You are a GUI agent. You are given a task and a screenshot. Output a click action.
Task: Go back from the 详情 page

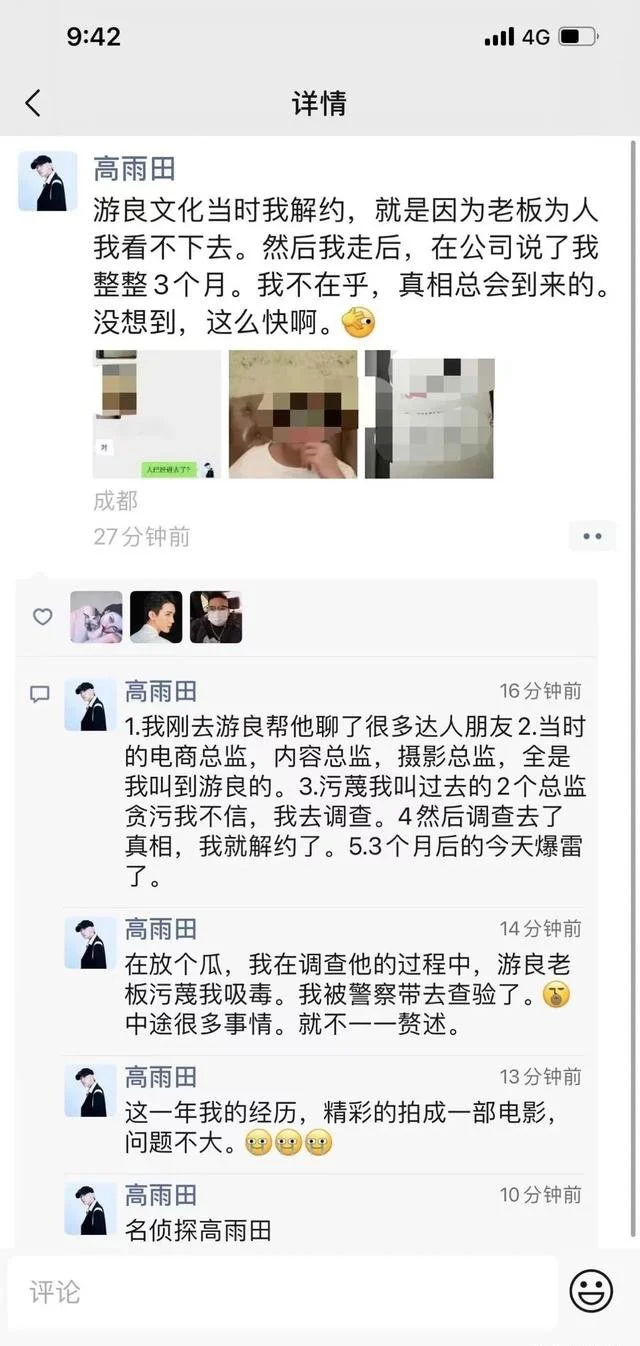click(x=33, y=103)
